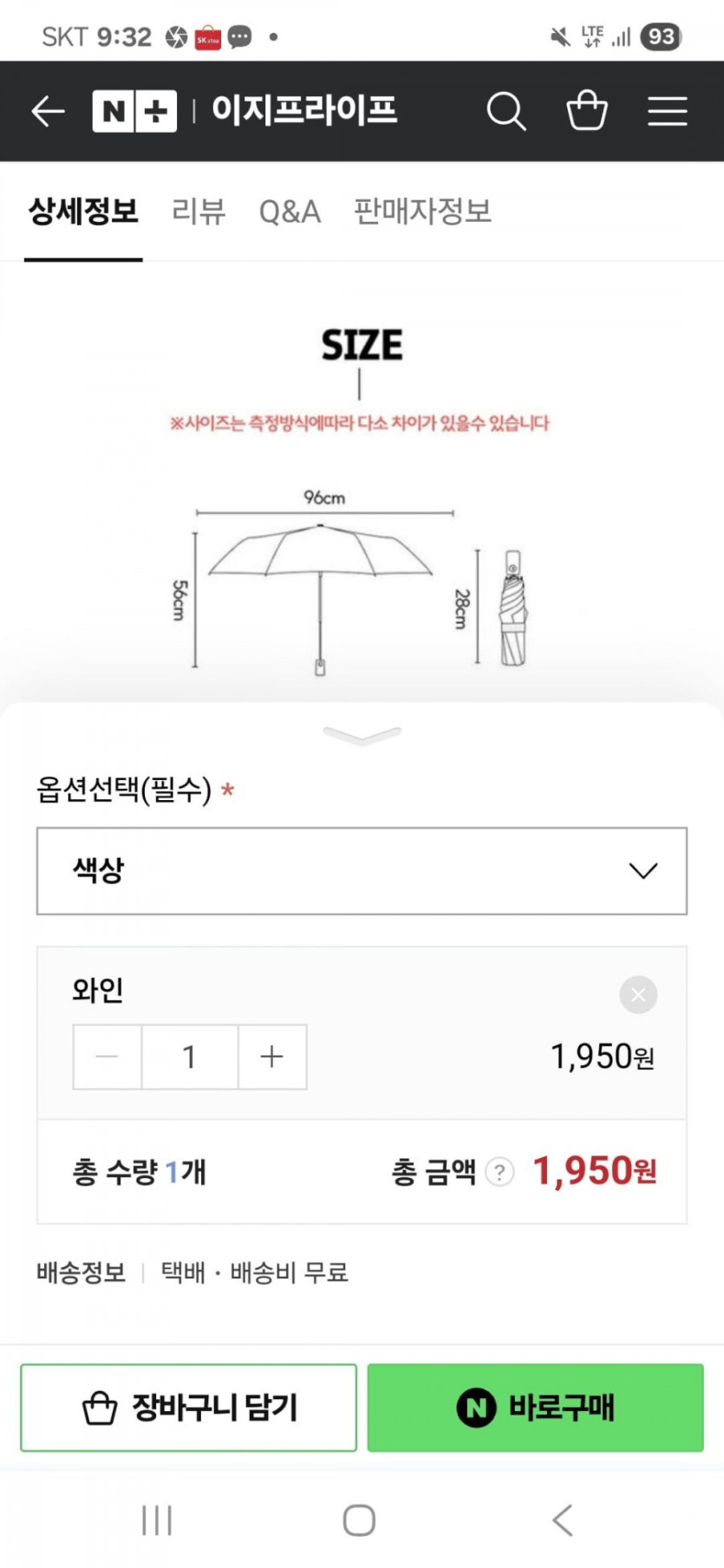
Task: Open the N+ store home logo
Action: (x=134, y=111)
